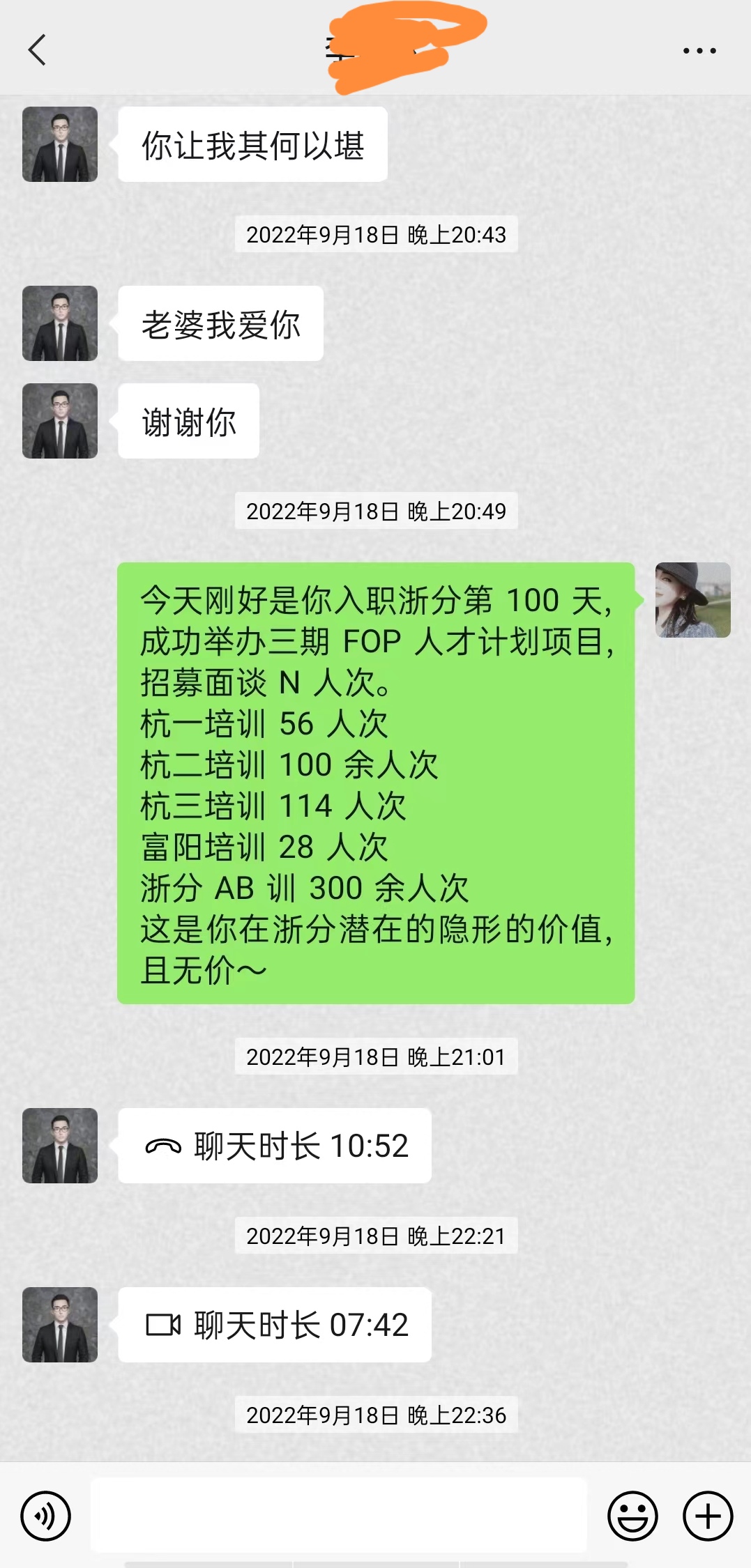The image size is (751, 1568).
Task: Redial the 07:42 video call record
Action: 275,1325
